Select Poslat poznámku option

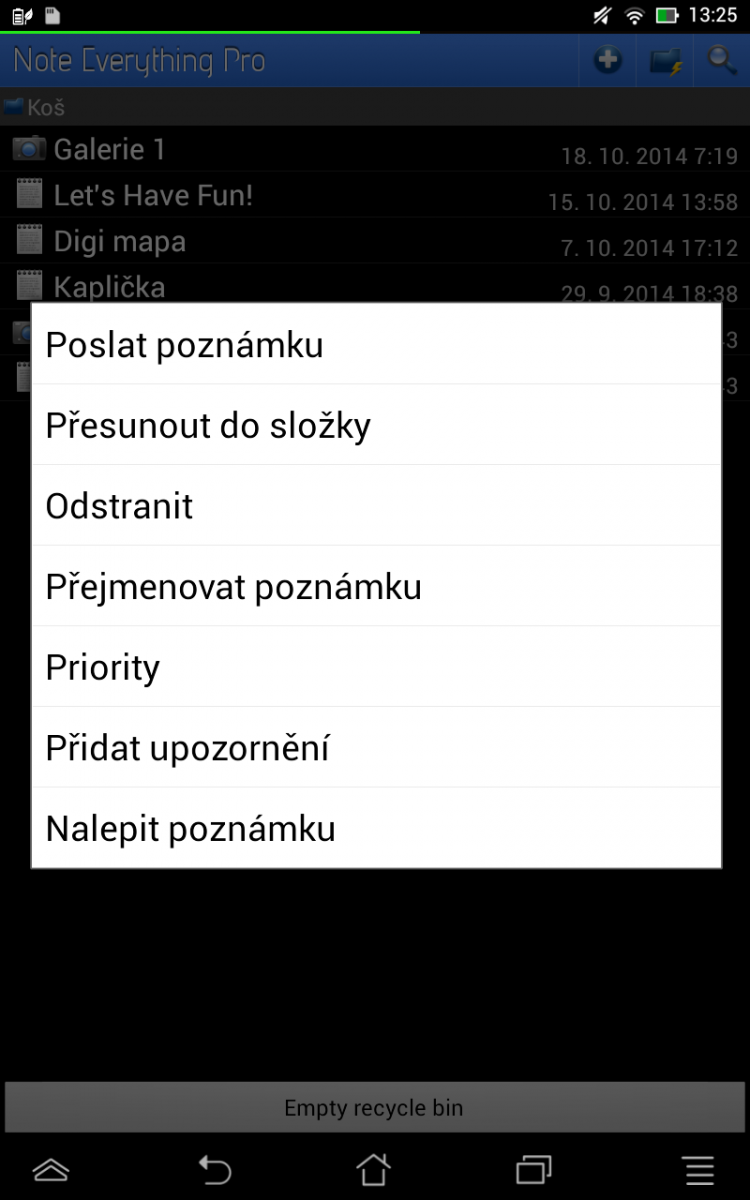(376, 345)
